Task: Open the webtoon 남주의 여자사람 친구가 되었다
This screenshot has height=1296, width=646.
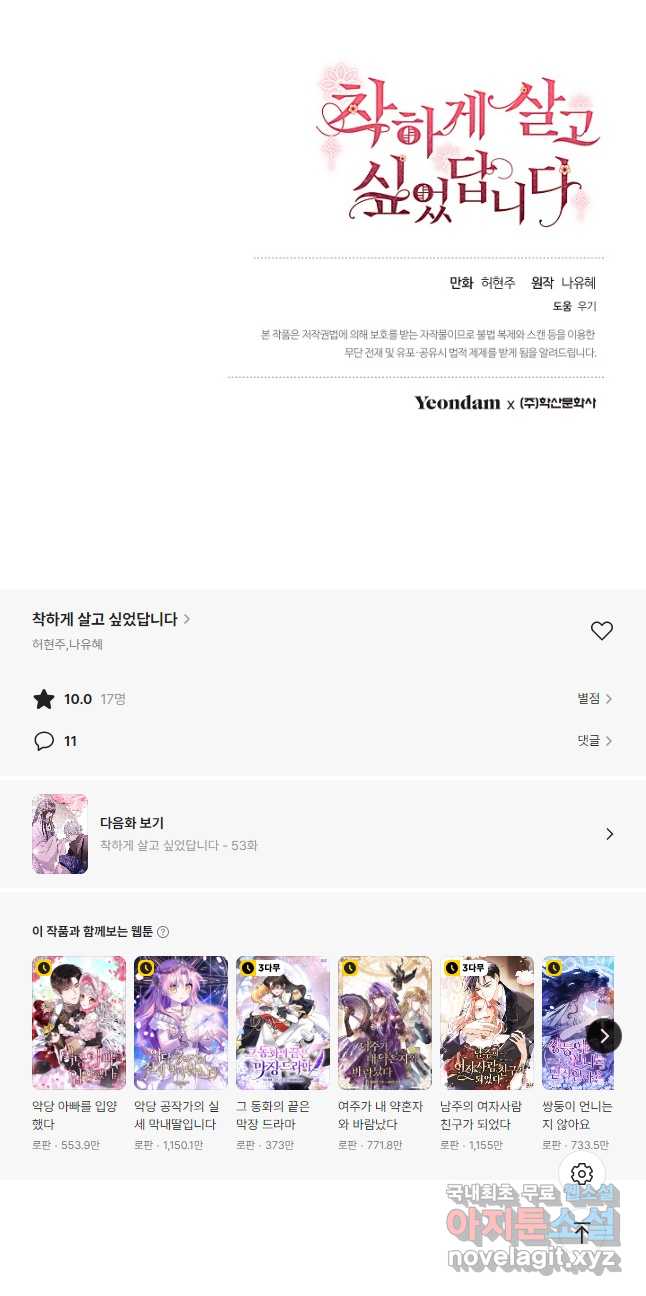Action: (x=487, y=1022)
